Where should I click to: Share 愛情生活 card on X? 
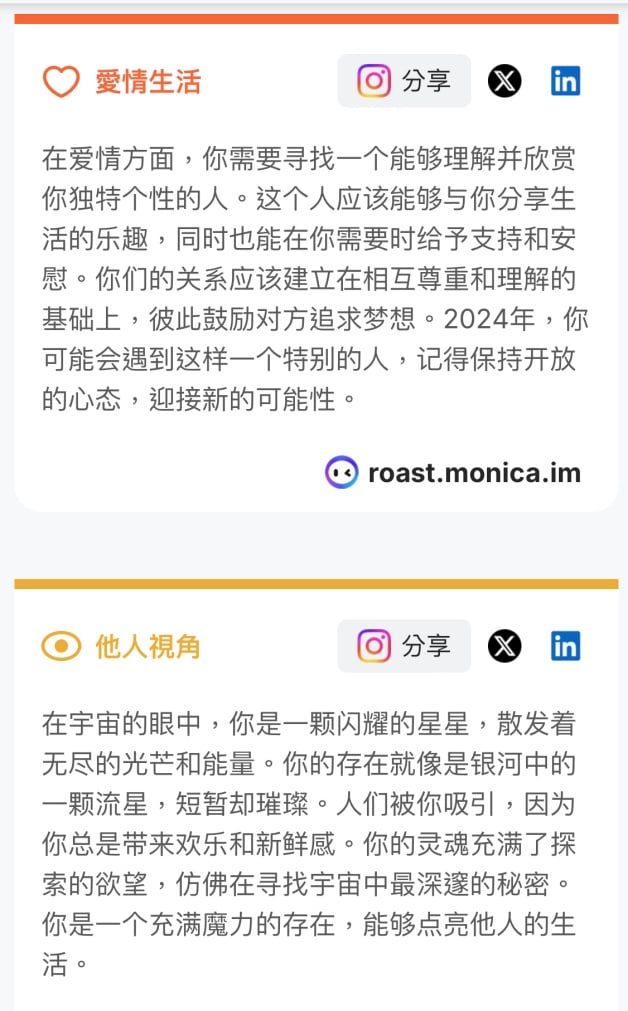coord(504,81)
